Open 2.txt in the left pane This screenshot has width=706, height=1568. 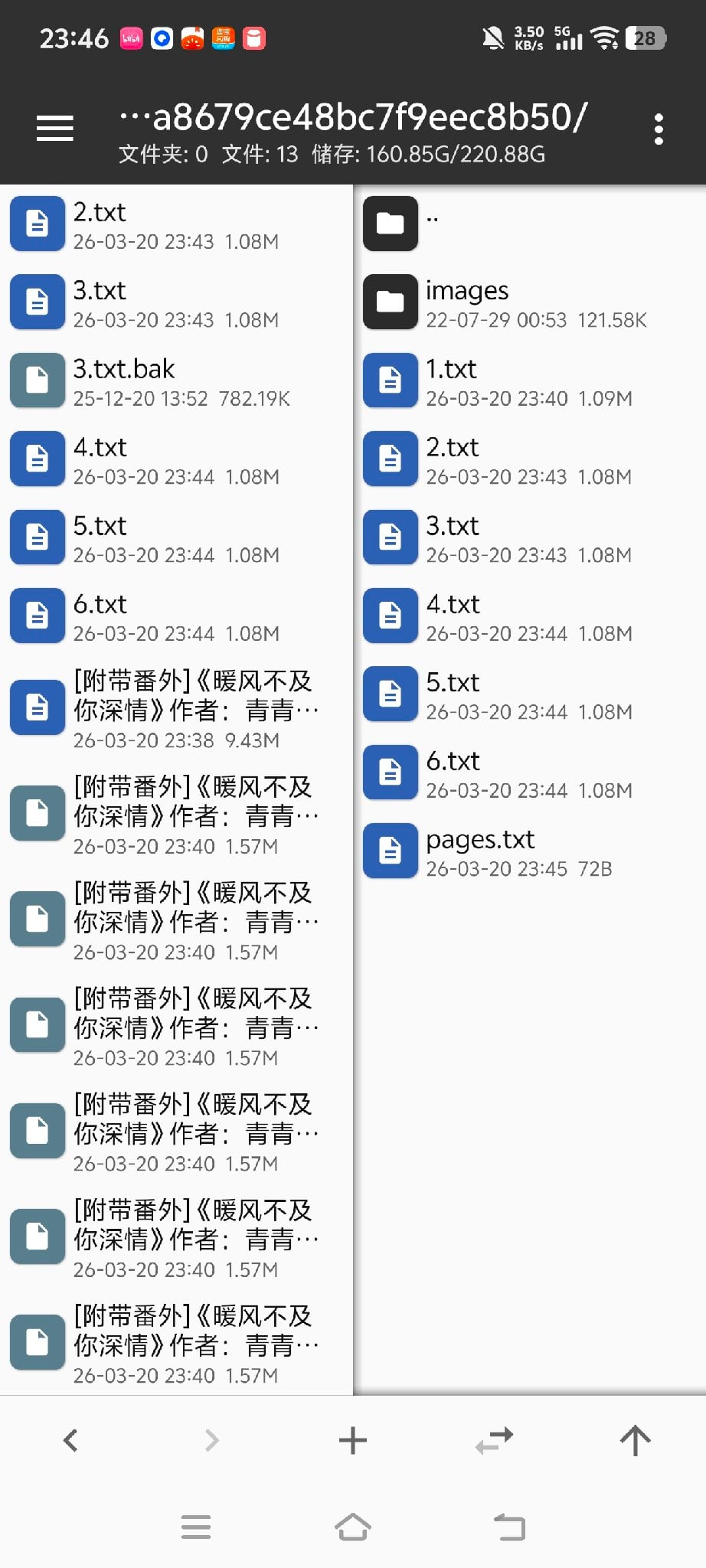point(176,224)
